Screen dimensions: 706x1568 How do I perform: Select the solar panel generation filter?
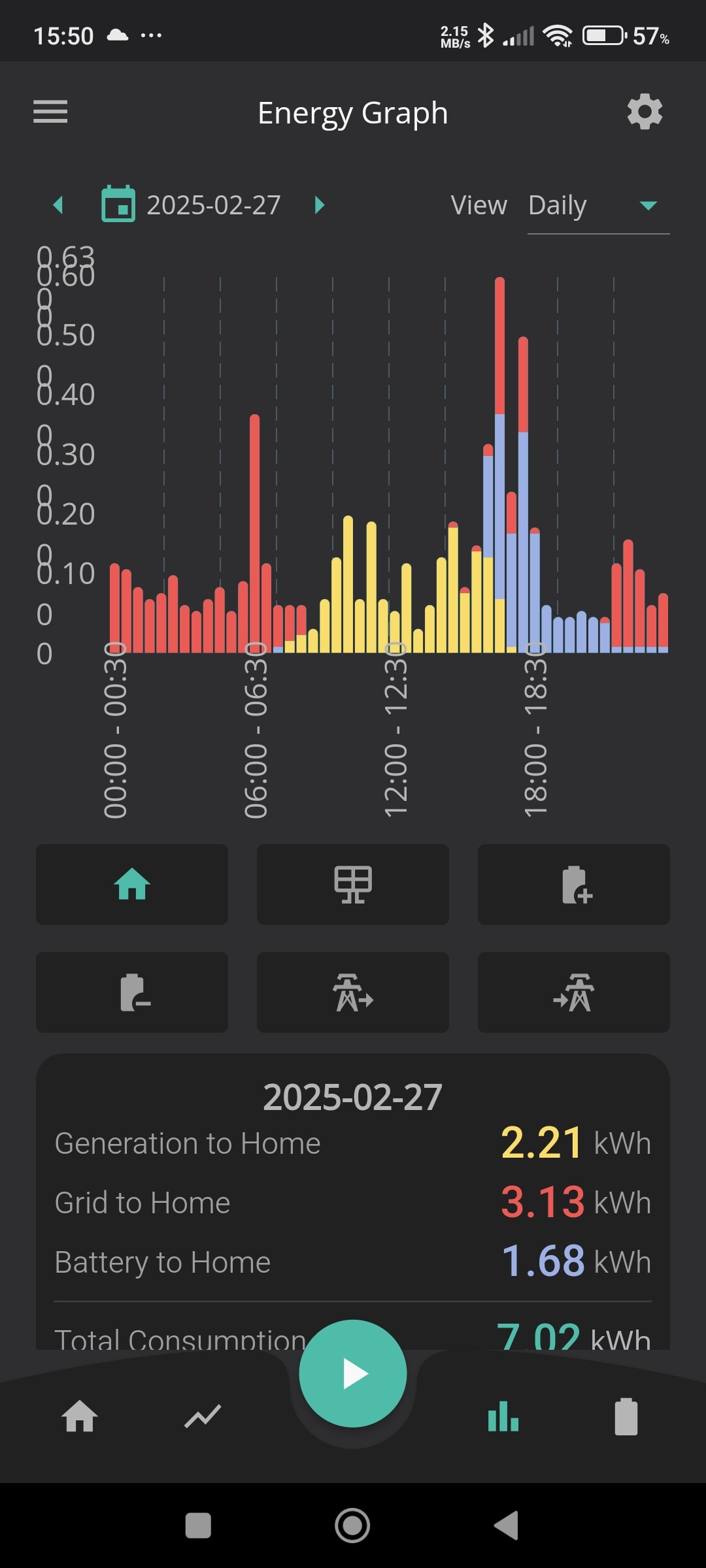tap(353, 885)
